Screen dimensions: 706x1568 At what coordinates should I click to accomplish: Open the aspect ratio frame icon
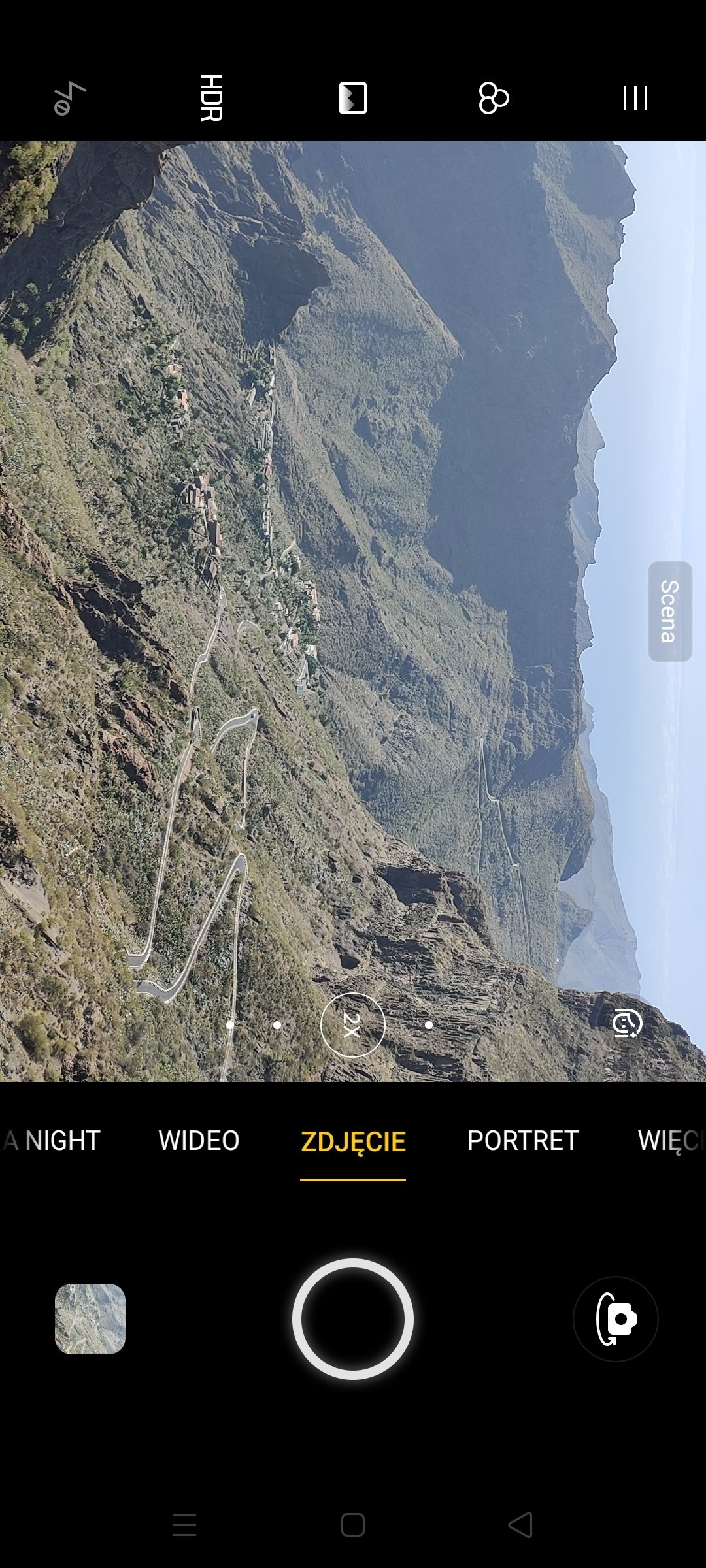[353, 98]
